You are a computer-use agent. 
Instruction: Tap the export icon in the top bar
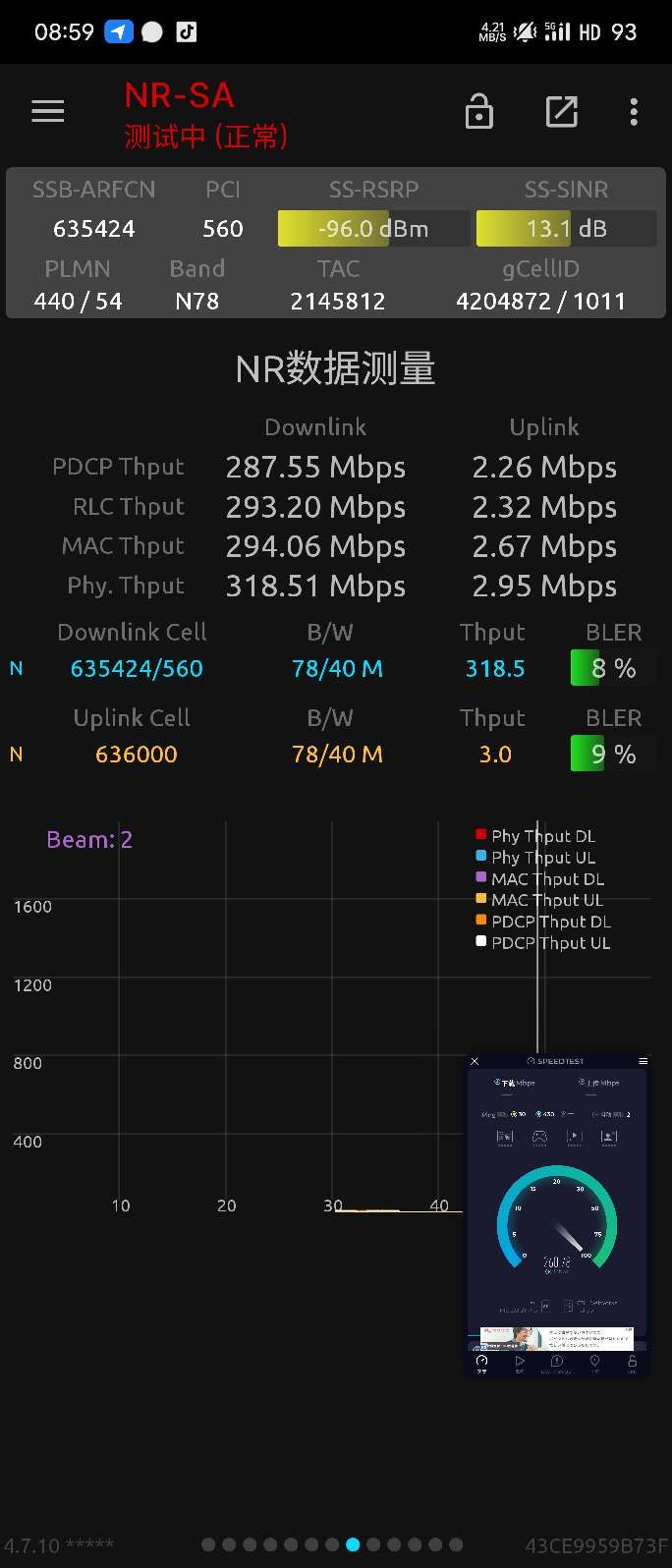[x=561, y=112]
